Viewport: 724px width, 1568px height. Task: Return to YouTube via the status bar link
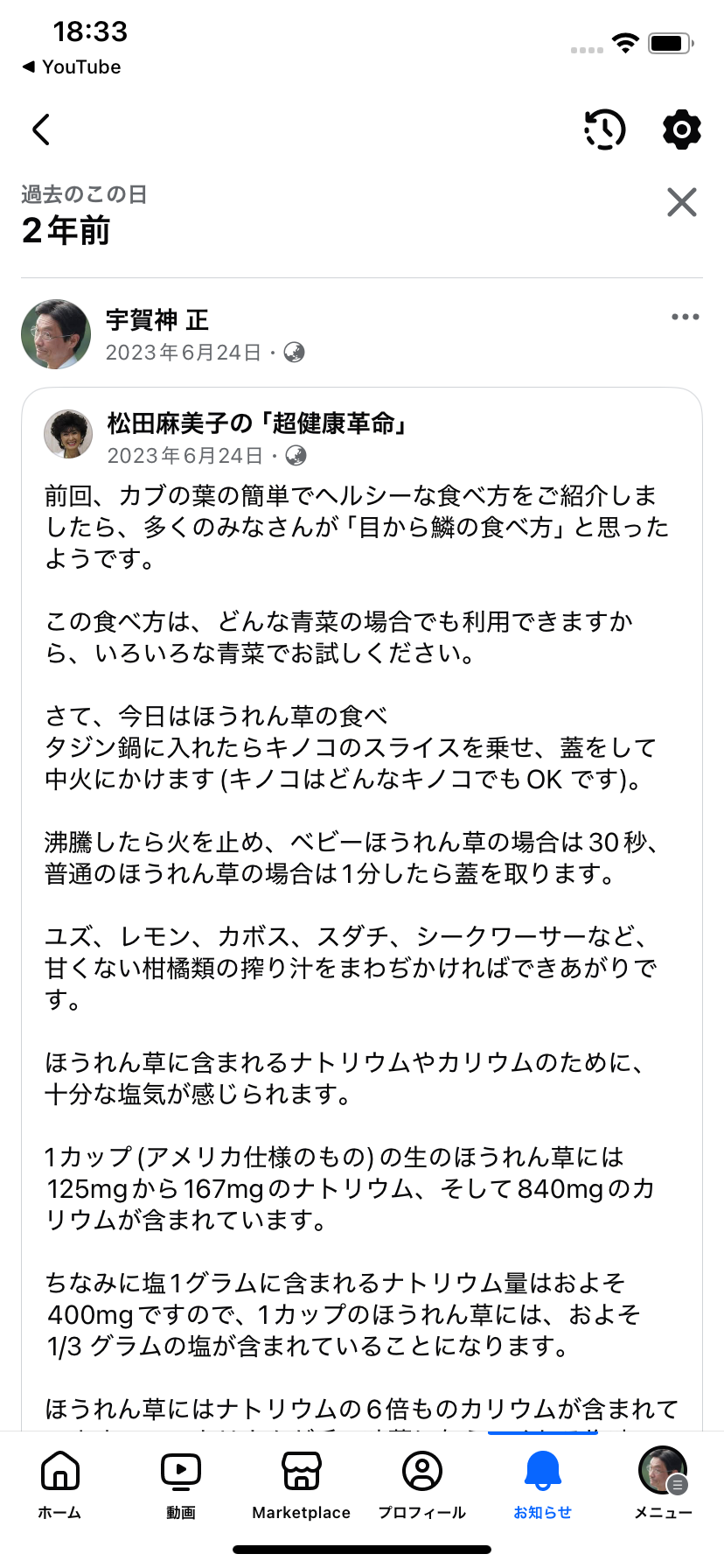coord(72,66)
